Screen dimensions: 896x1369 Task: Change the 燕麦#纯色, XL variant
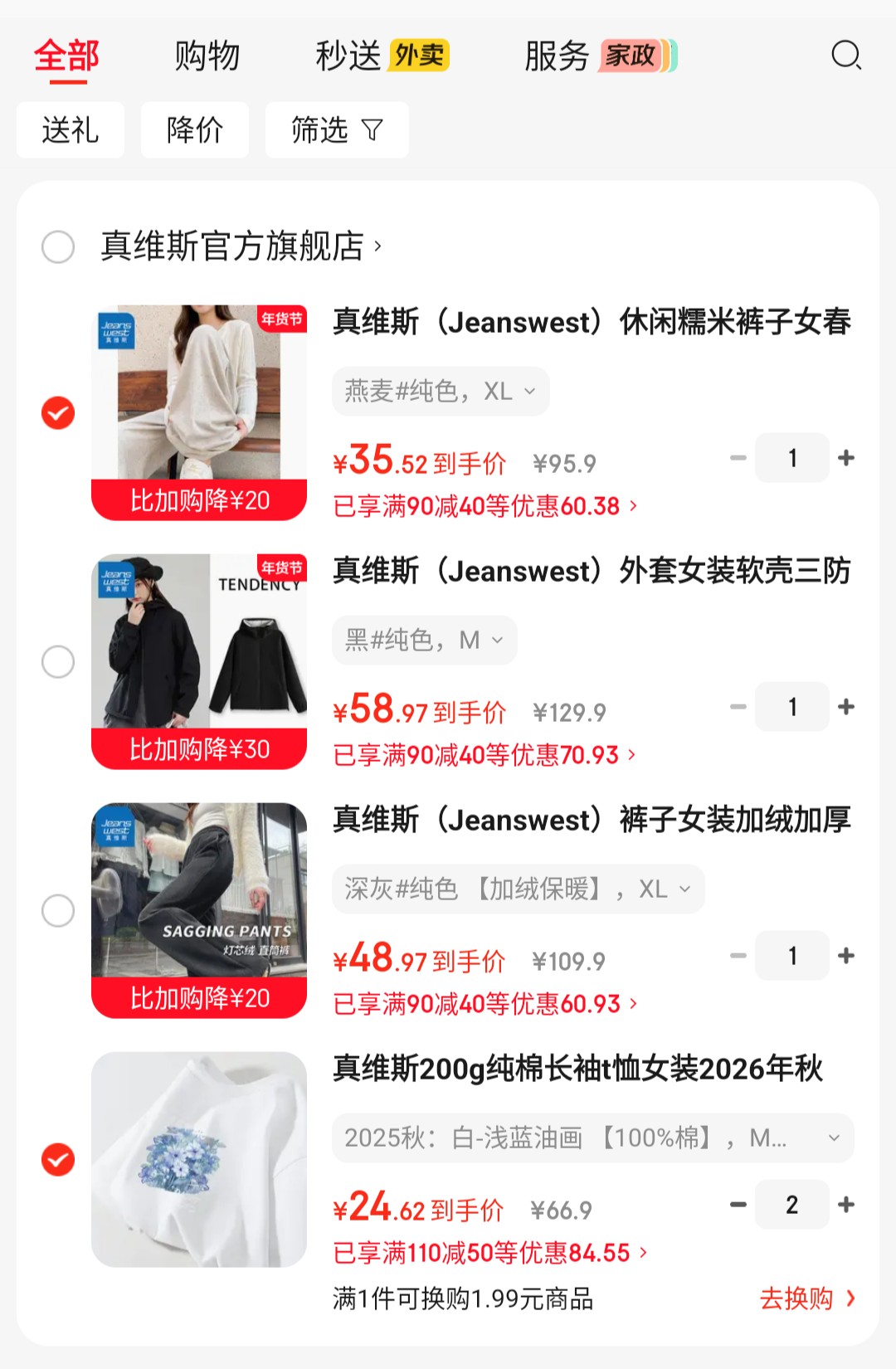click(440, 391)
